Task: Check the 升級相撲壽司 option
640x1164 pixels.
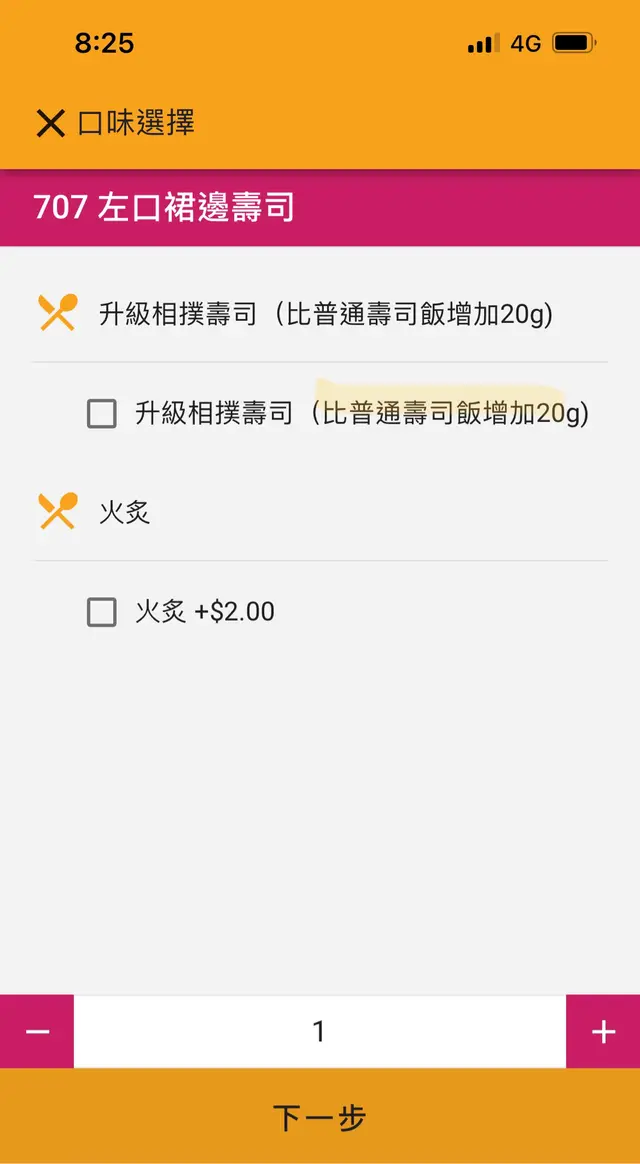Action: [x=102, y=413]
